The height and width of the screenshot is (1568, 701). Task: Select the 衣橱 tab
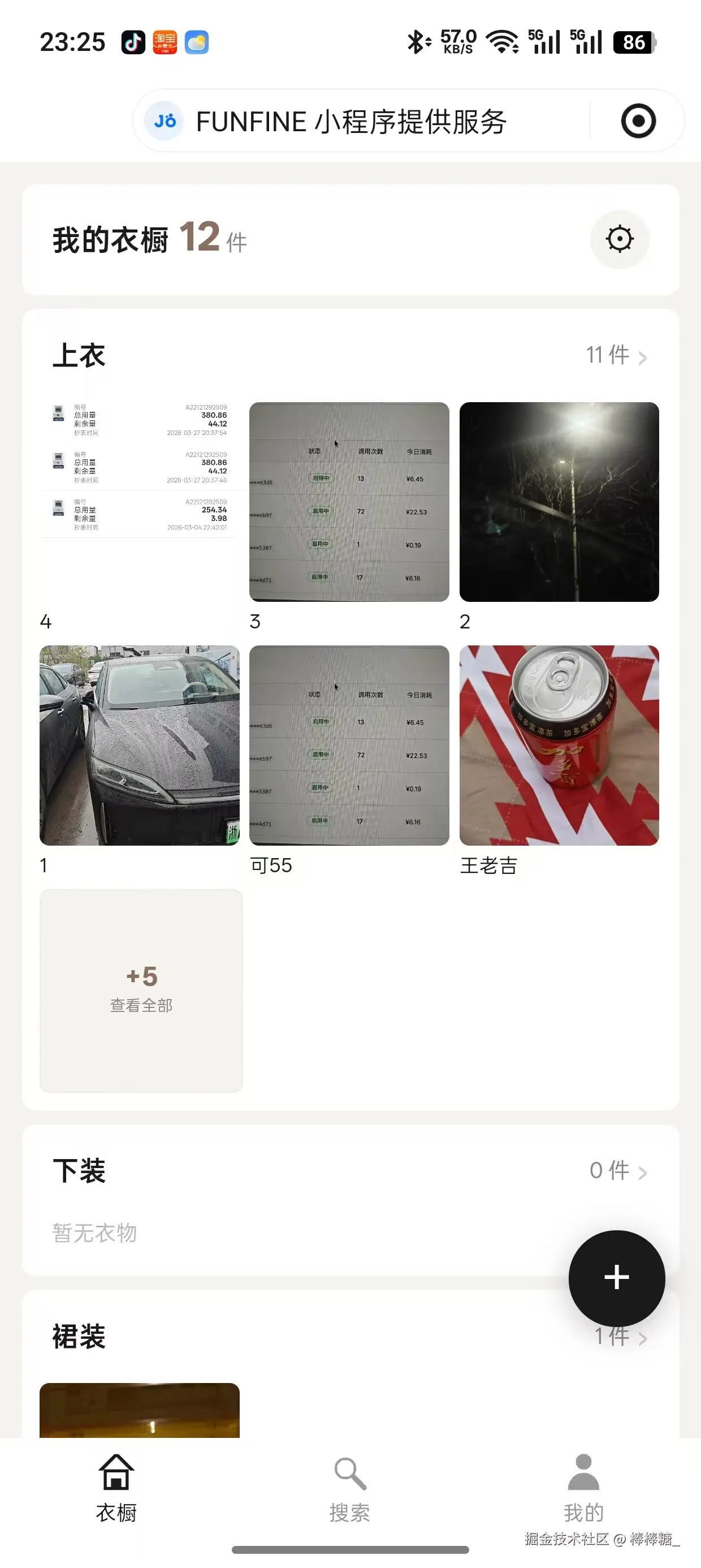(x=116, y=1488)
